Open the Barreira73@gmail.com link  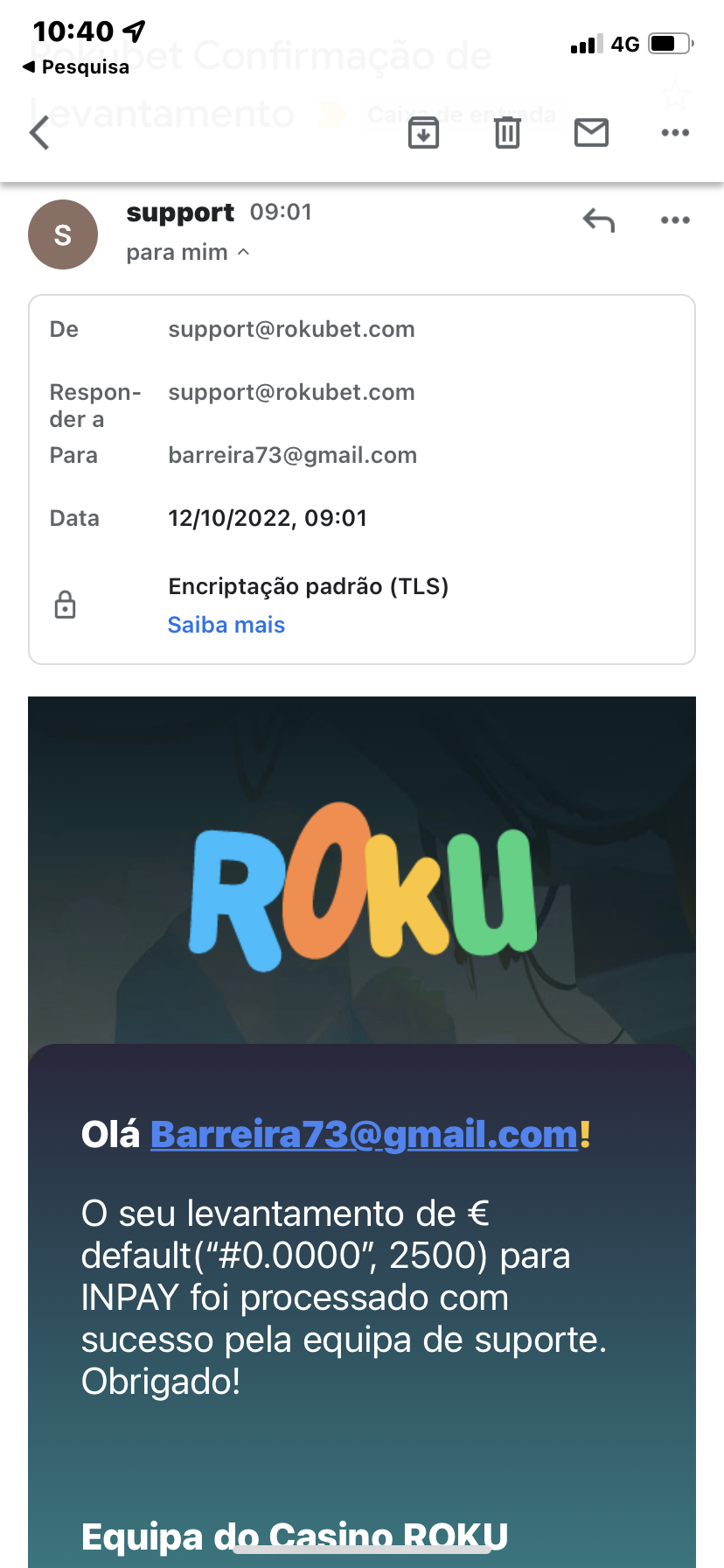364,1135
